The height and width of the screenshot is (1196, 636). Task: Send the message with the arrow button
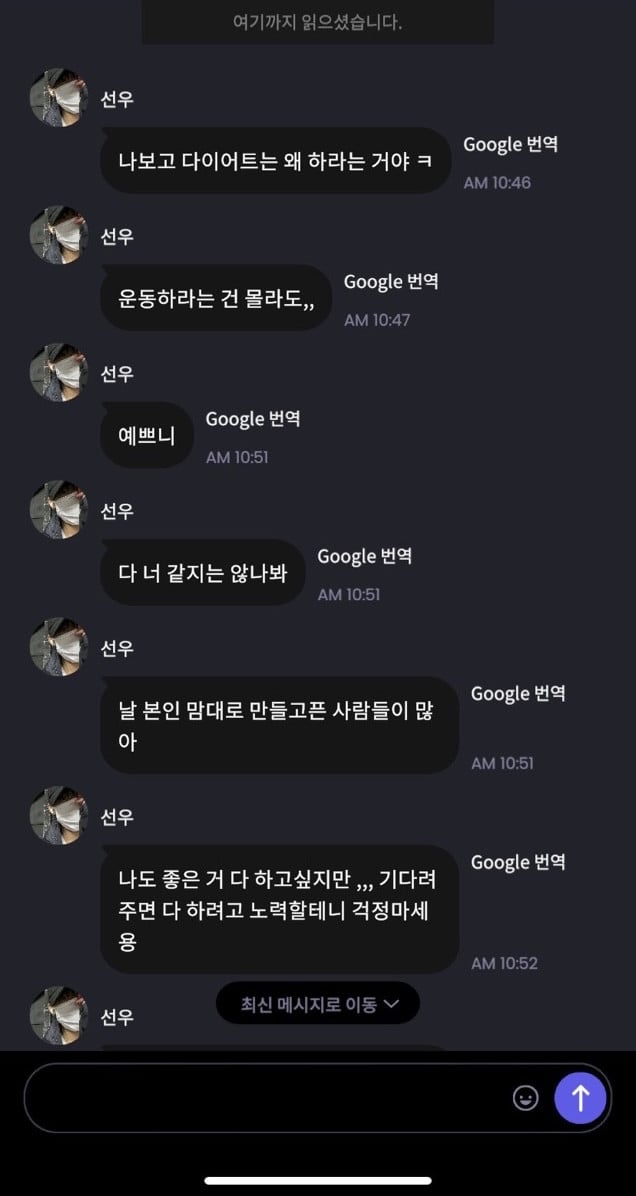pos(580,1098)
